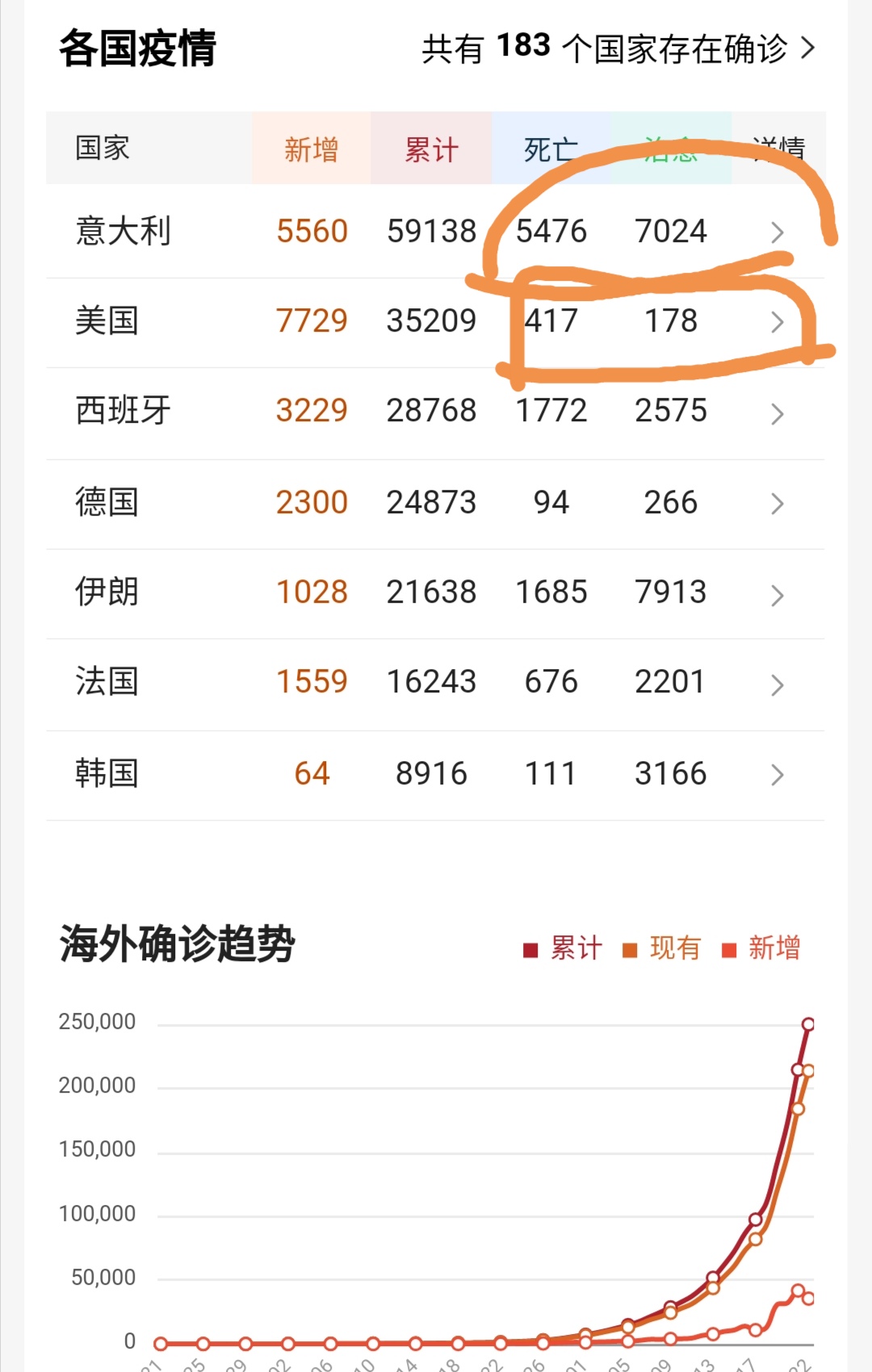The image size is (872, 1372).
Task: Open Spain (西班牙) detail arrow
Action: click(778, 412)
